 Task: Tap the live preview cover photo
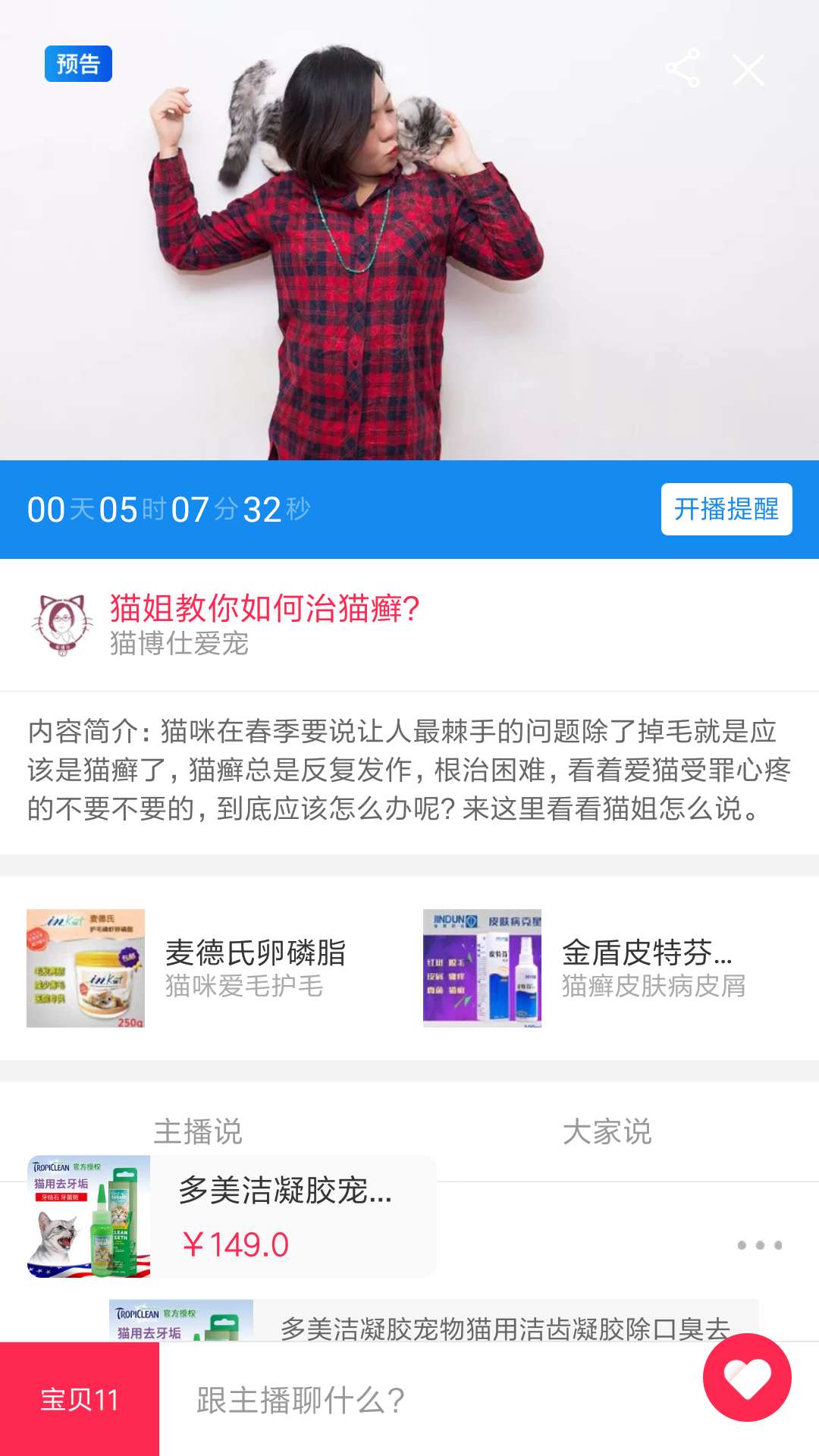pyautogui.click(x=409, y=227)
